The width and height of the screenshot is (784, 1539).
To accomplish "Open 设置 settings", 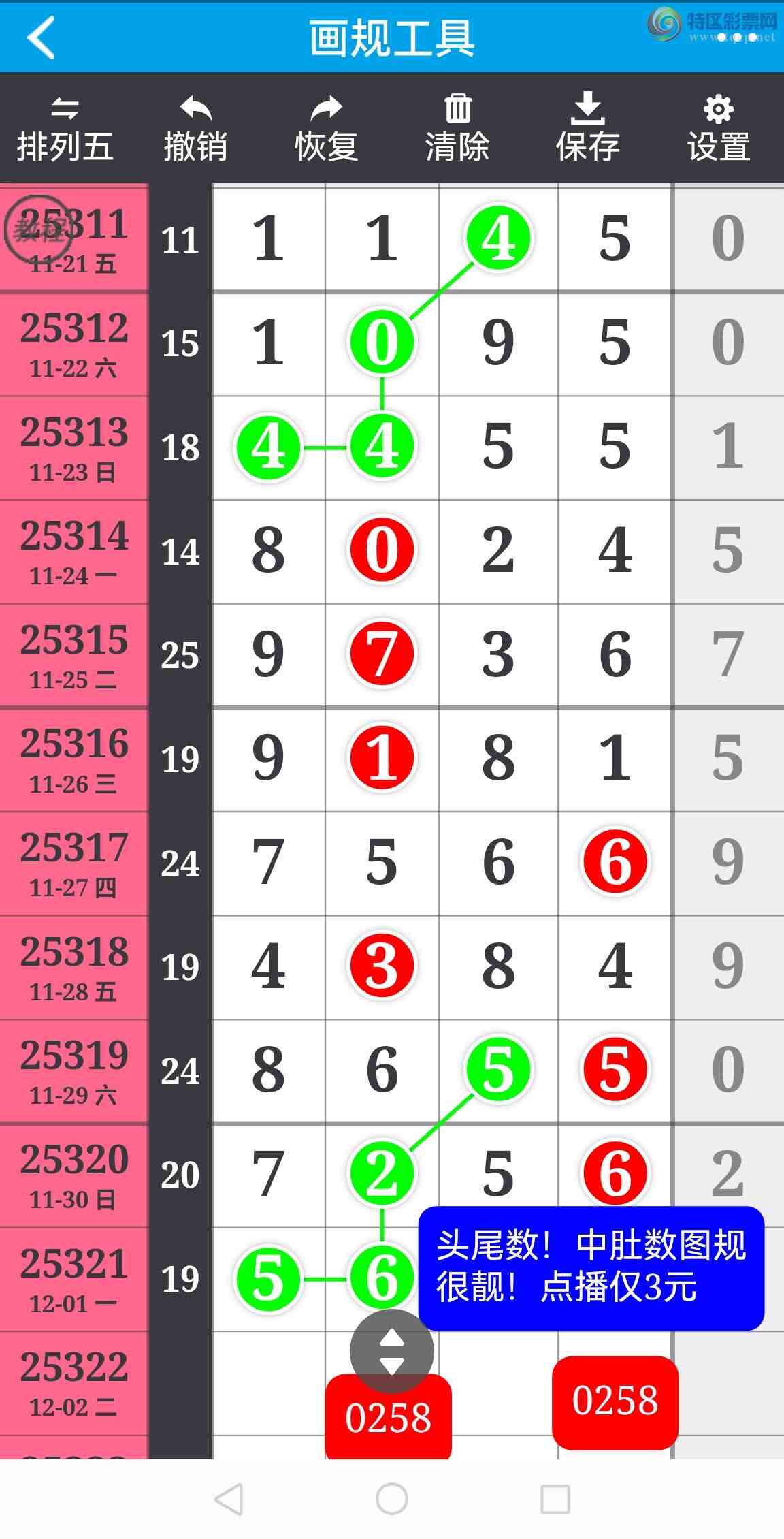I will tap(719, 129).
